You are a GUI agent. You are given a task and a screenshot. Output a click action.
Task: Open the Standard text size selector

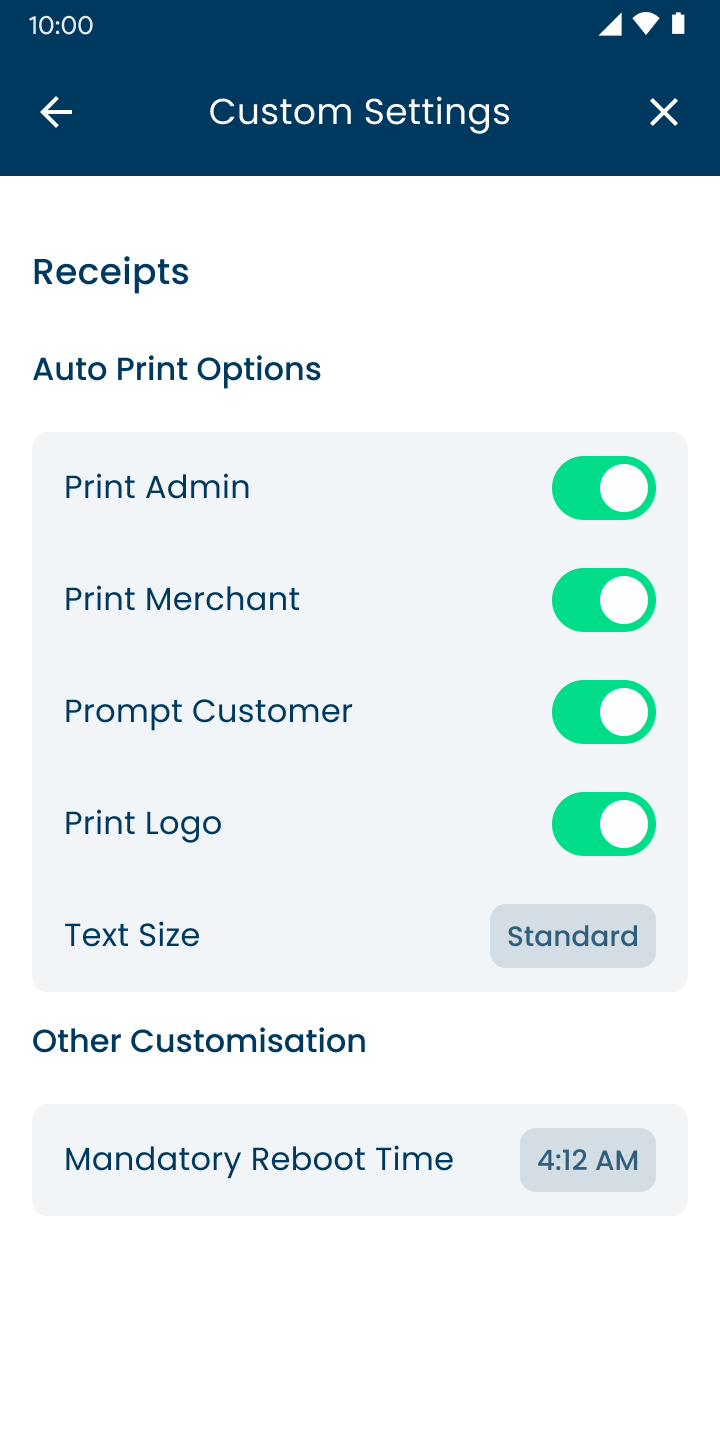[573, 936]
